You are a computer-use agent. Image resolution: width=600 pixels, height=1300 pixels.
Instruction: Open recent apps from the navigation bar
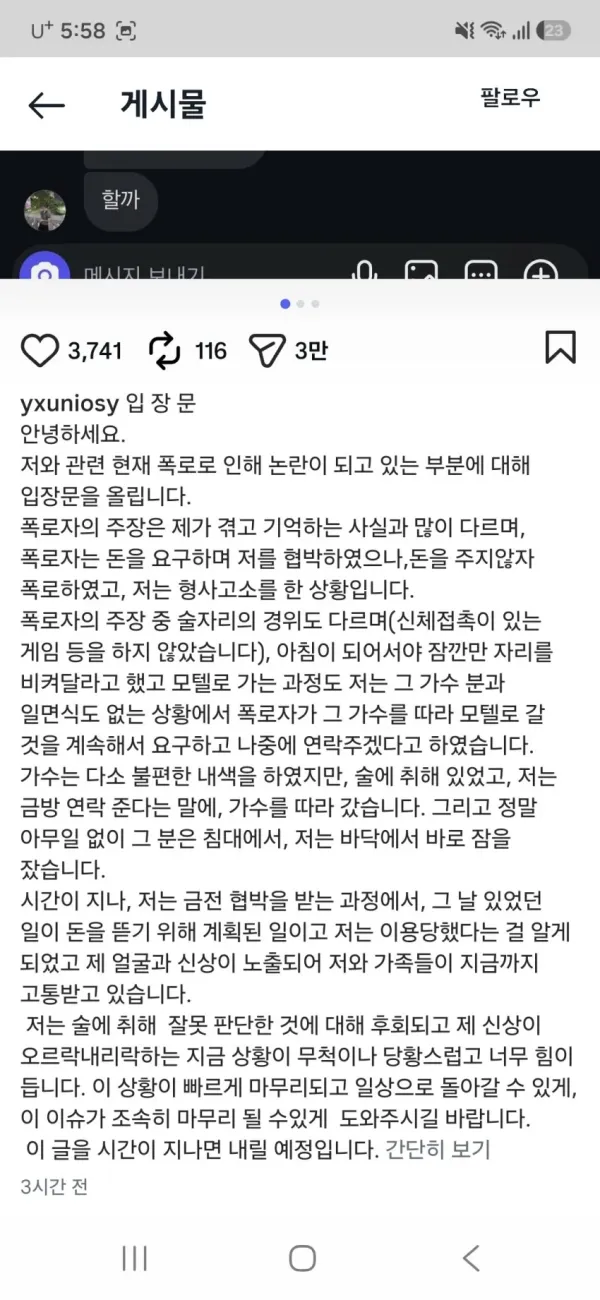click(x=134, y=1258)
